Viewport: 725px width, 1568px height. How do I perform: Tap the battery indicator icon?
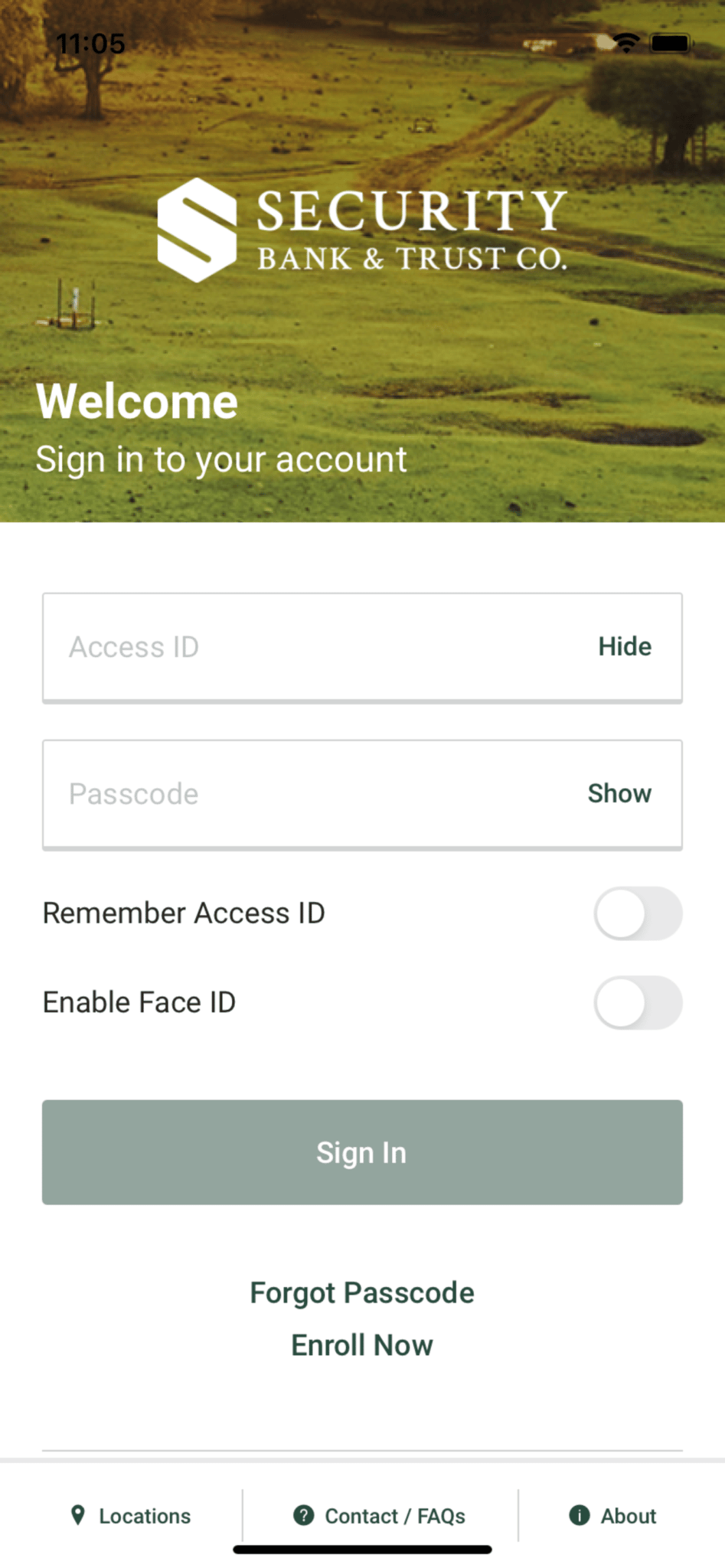669,44
